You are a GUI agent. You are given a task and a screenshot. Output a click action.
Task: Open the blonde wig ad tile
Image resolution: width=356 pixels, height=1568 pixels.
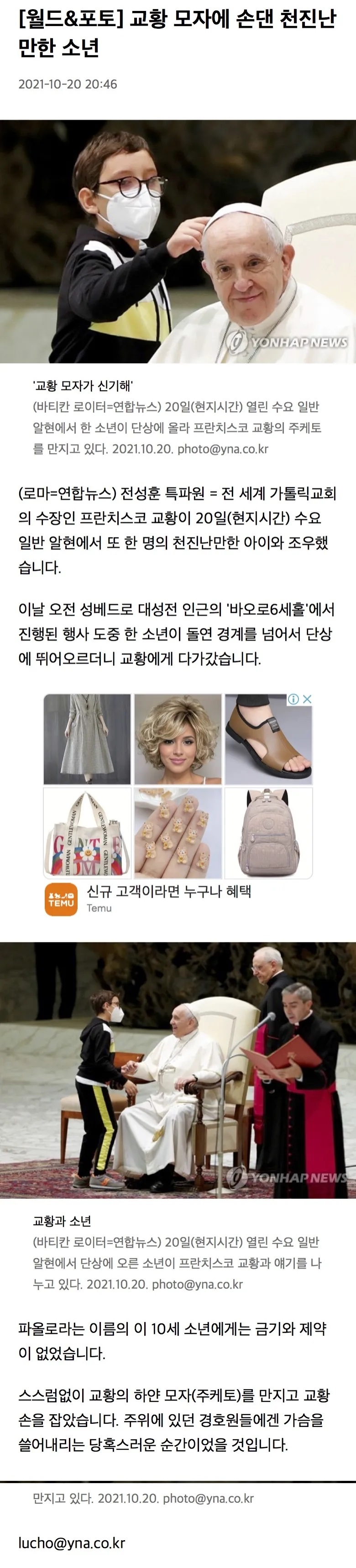(x=178, y=739)
